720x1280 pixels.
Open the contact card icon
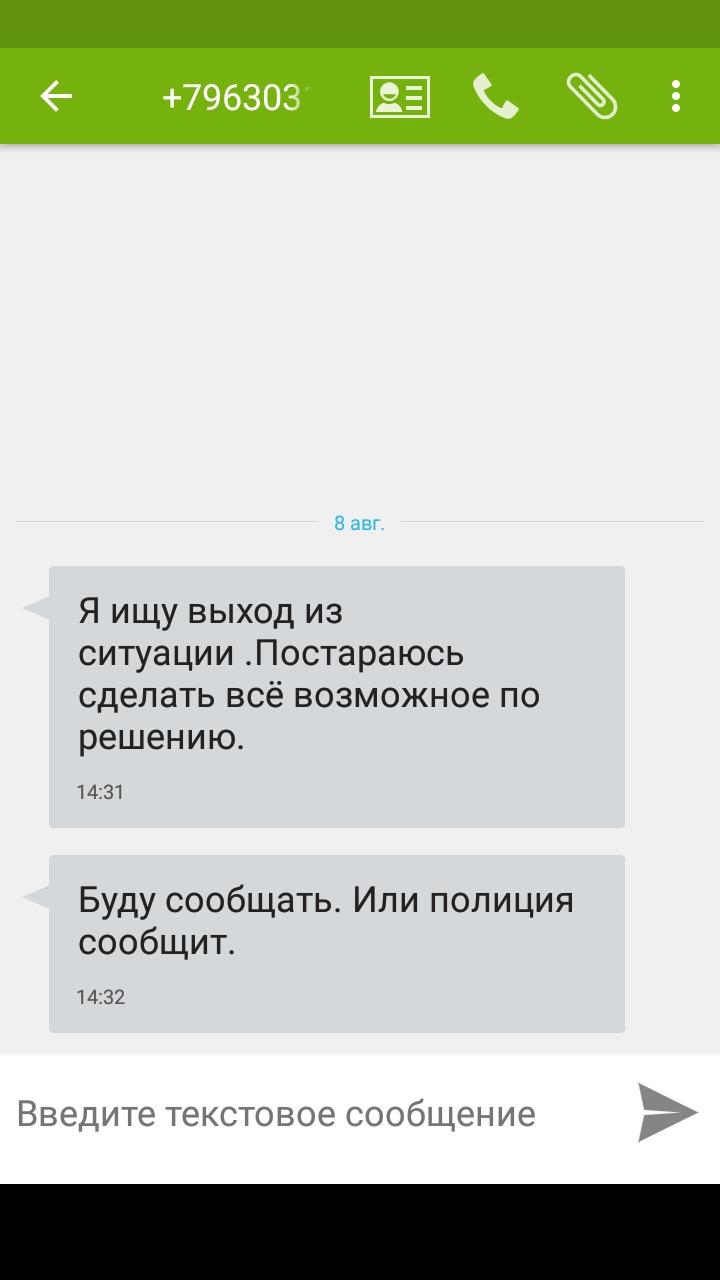(x=400, y=96)
